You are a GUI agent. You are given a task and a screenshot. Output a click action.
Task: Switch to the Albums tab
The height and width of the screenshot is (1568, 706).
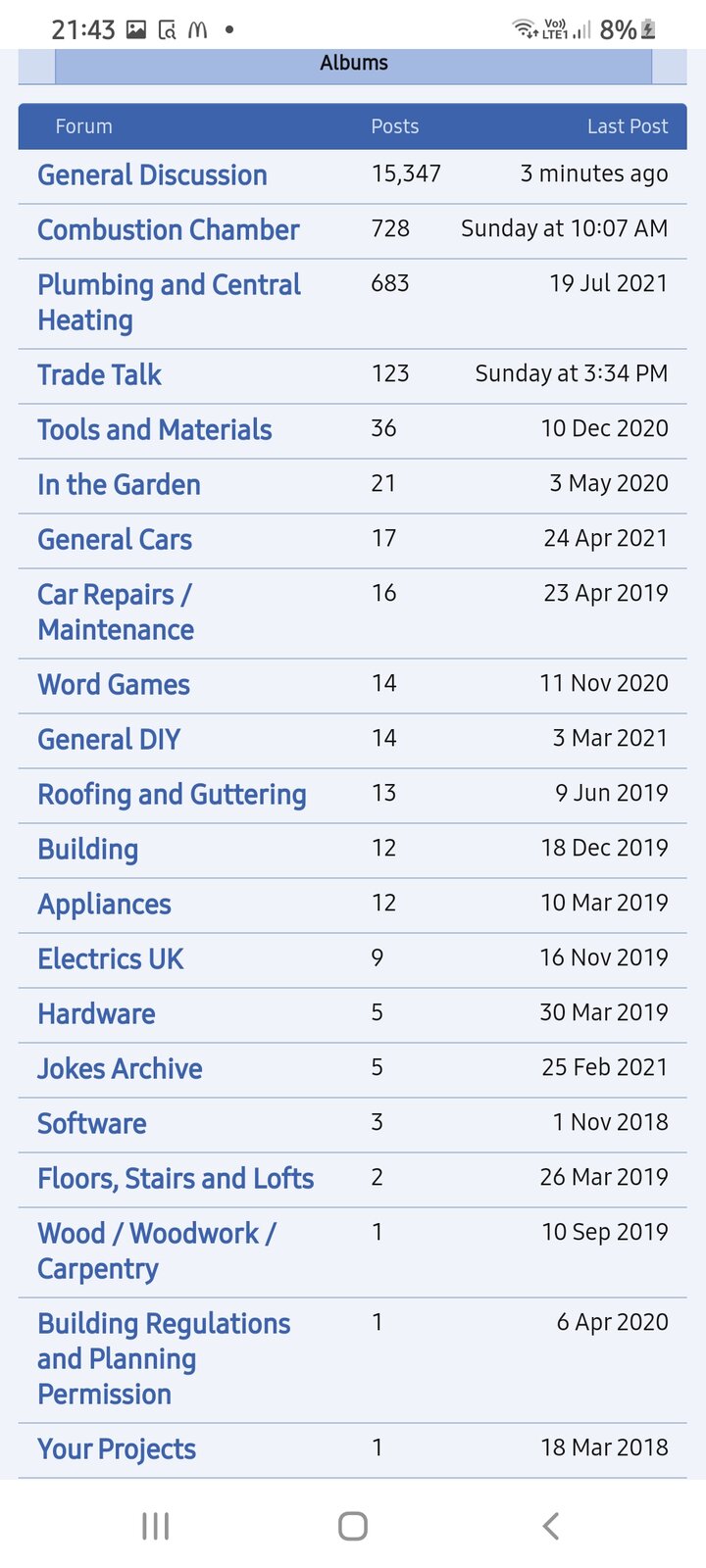click(x=353, y=63)
